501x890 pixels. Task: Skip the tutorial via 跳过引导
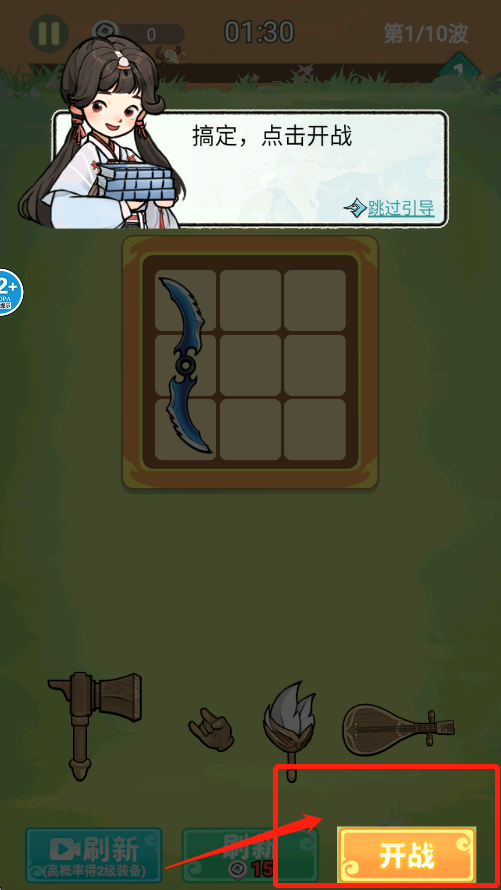[401, 208]
